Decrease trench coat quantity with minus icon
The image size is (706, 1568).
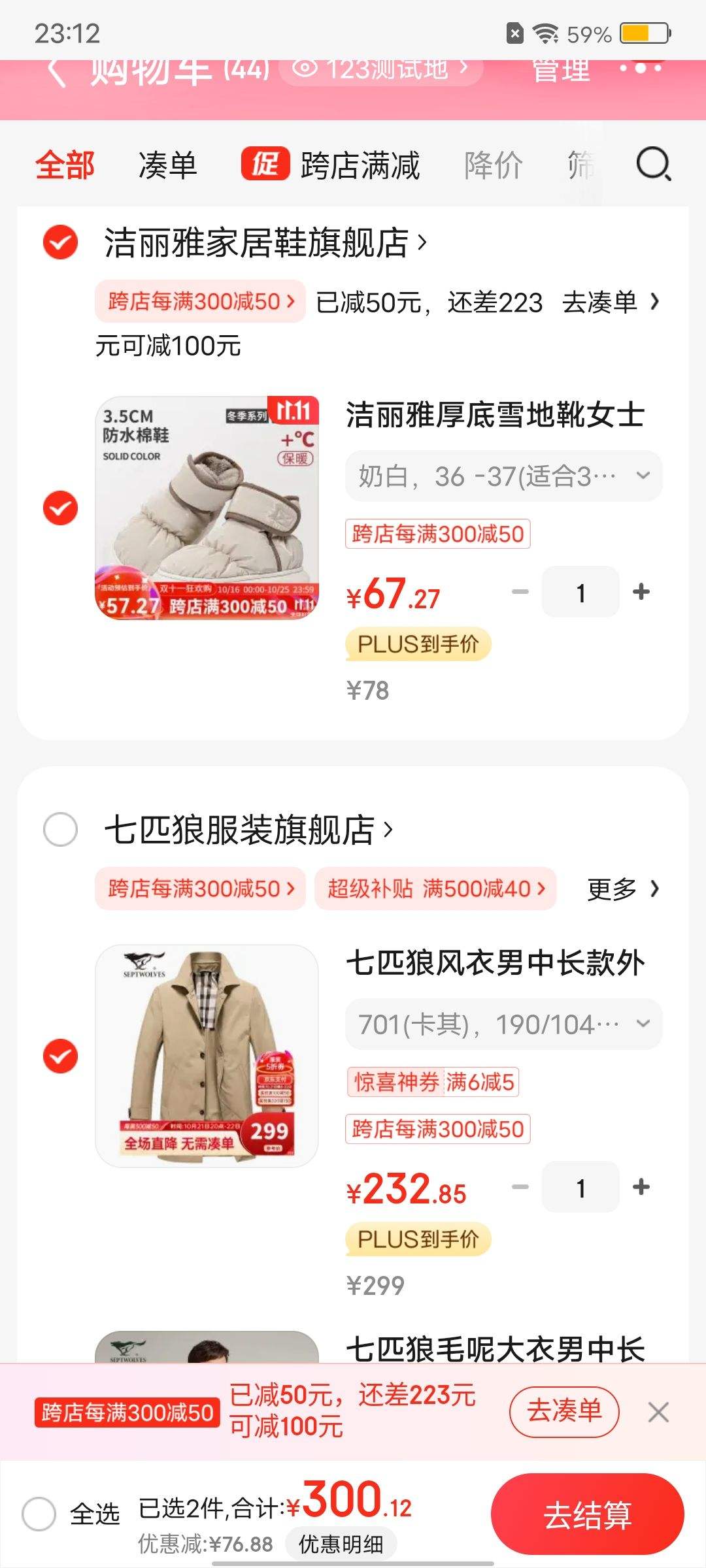coord(520,1187)
